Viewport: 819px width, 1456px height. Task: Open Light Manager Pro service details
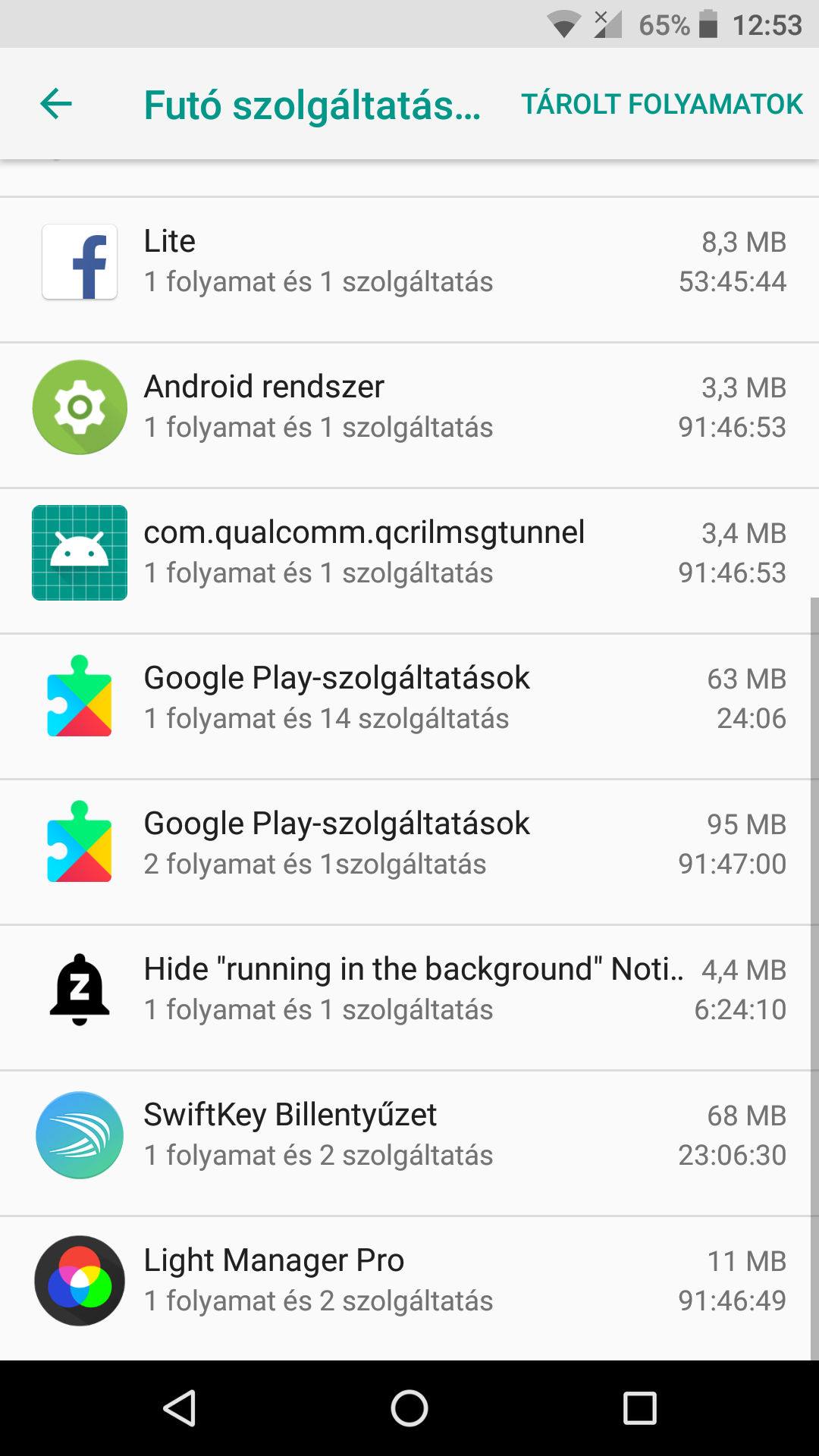[x=409, y=1288]
